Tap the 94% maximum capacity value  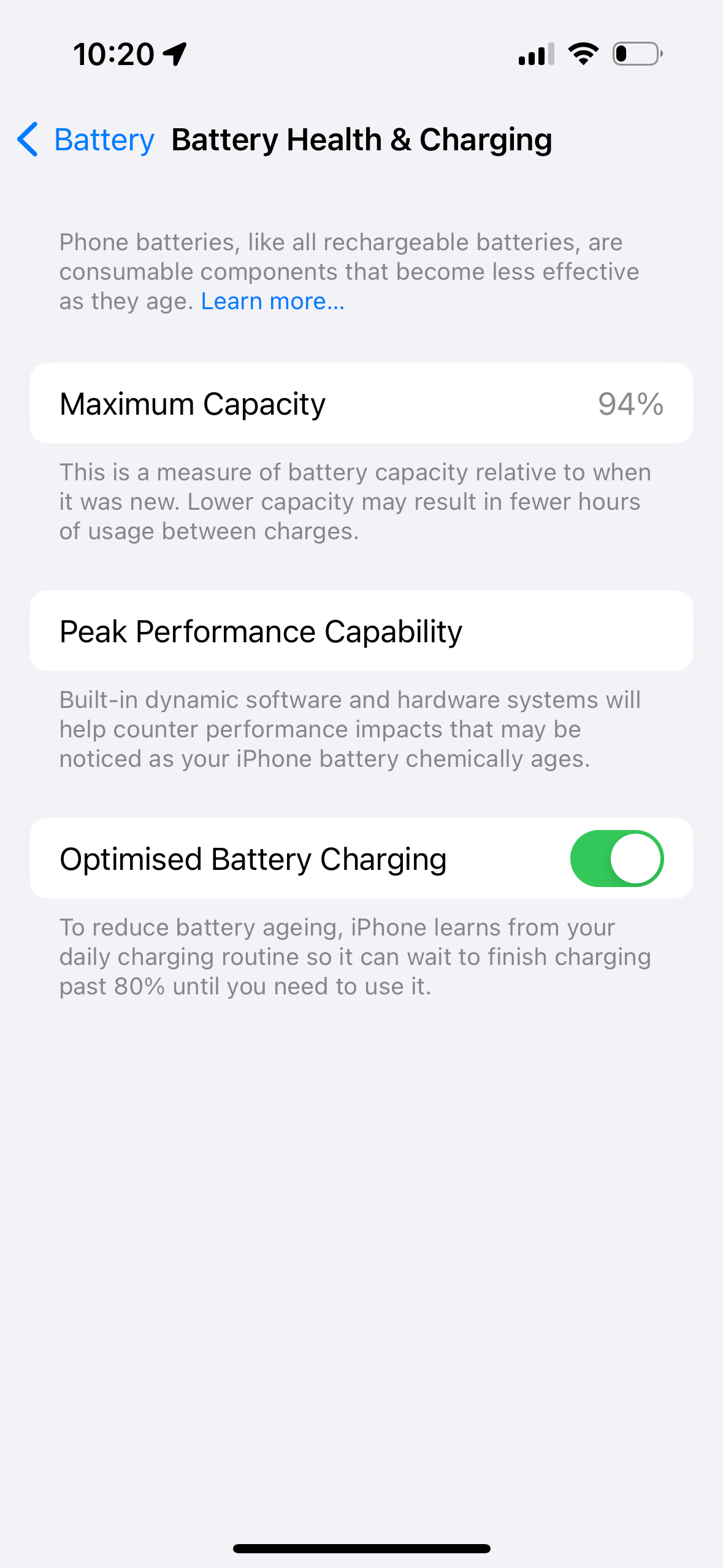(630, 403)
